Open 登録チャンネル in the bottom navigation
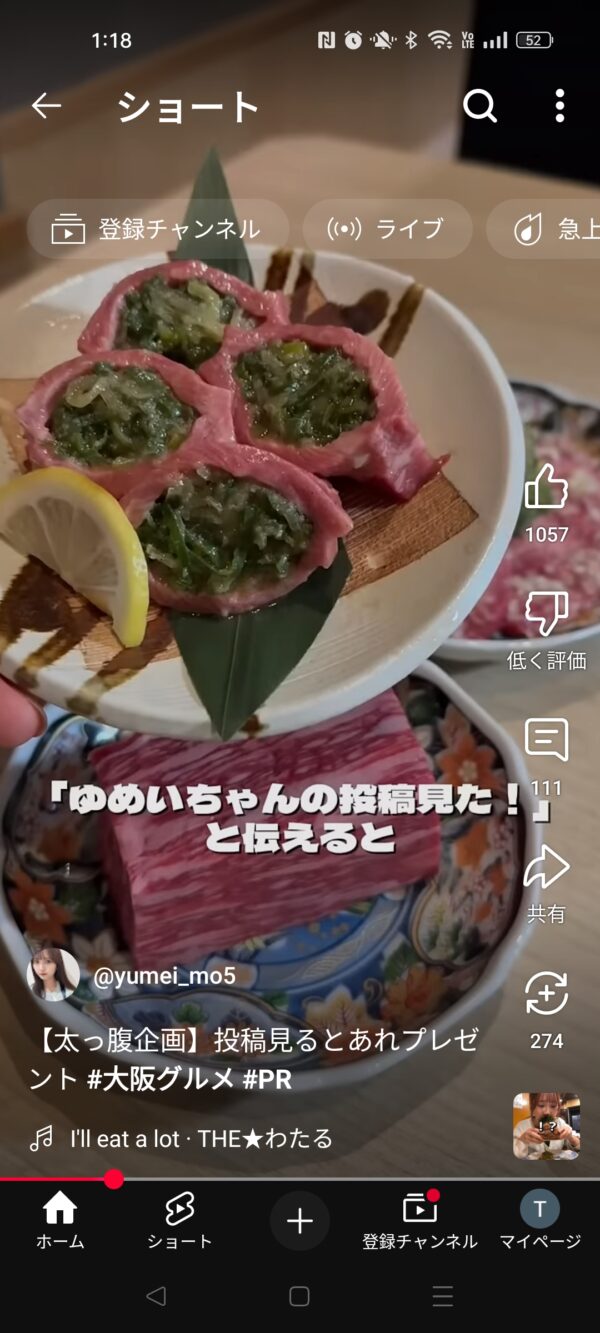Viewport: 600px width, 1333px height. (420, 1221)
